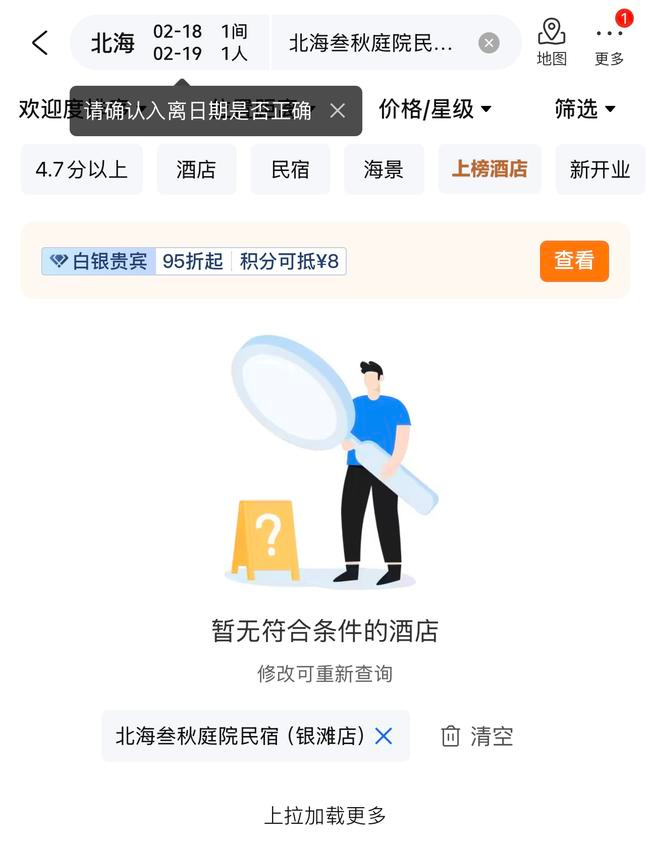Dismiss the 请确认入离日期是否正确 tooltip
This screenshot has height=860, width=651.
point(338,111)
